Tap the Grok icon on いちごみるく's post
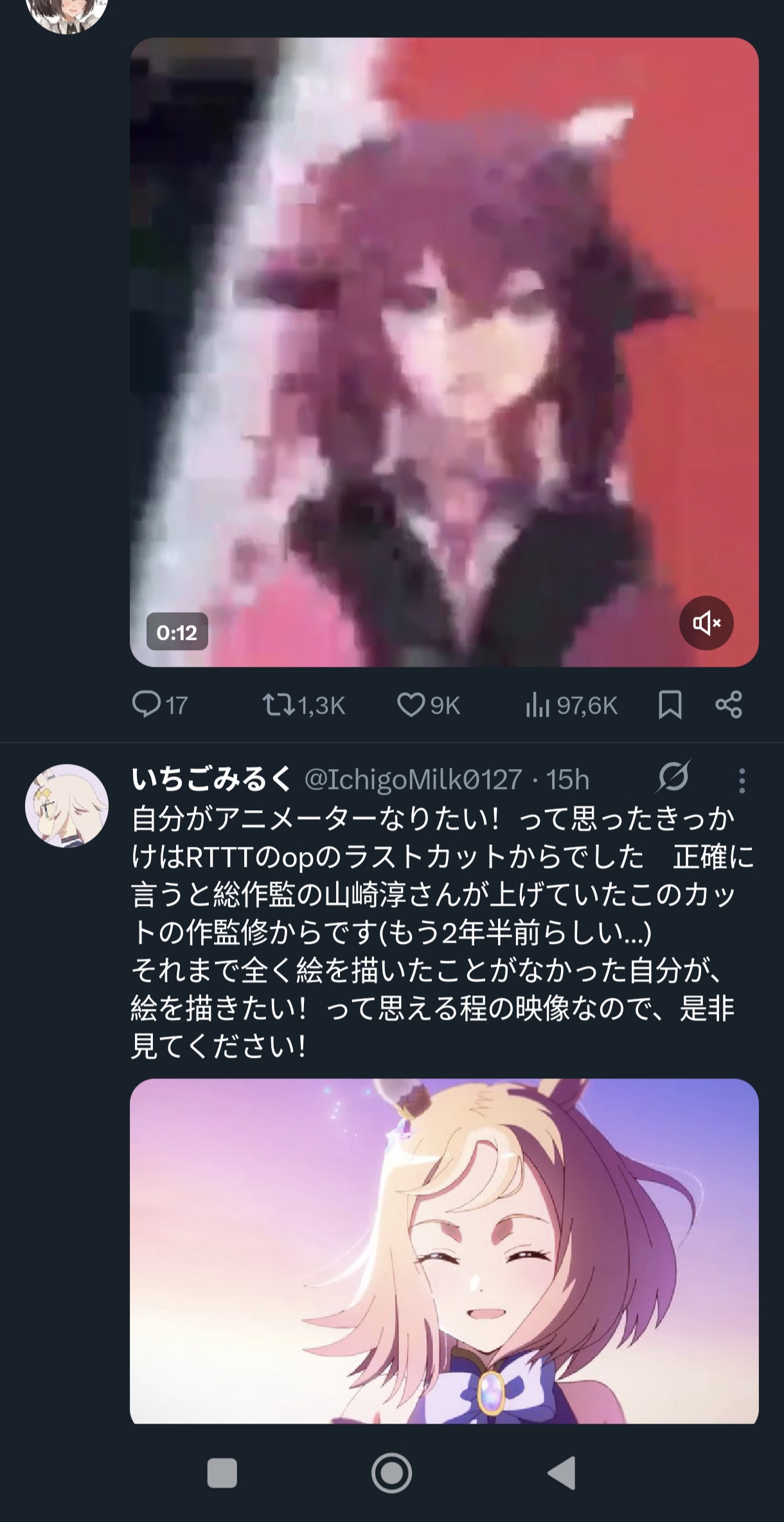 click(673, 777)
